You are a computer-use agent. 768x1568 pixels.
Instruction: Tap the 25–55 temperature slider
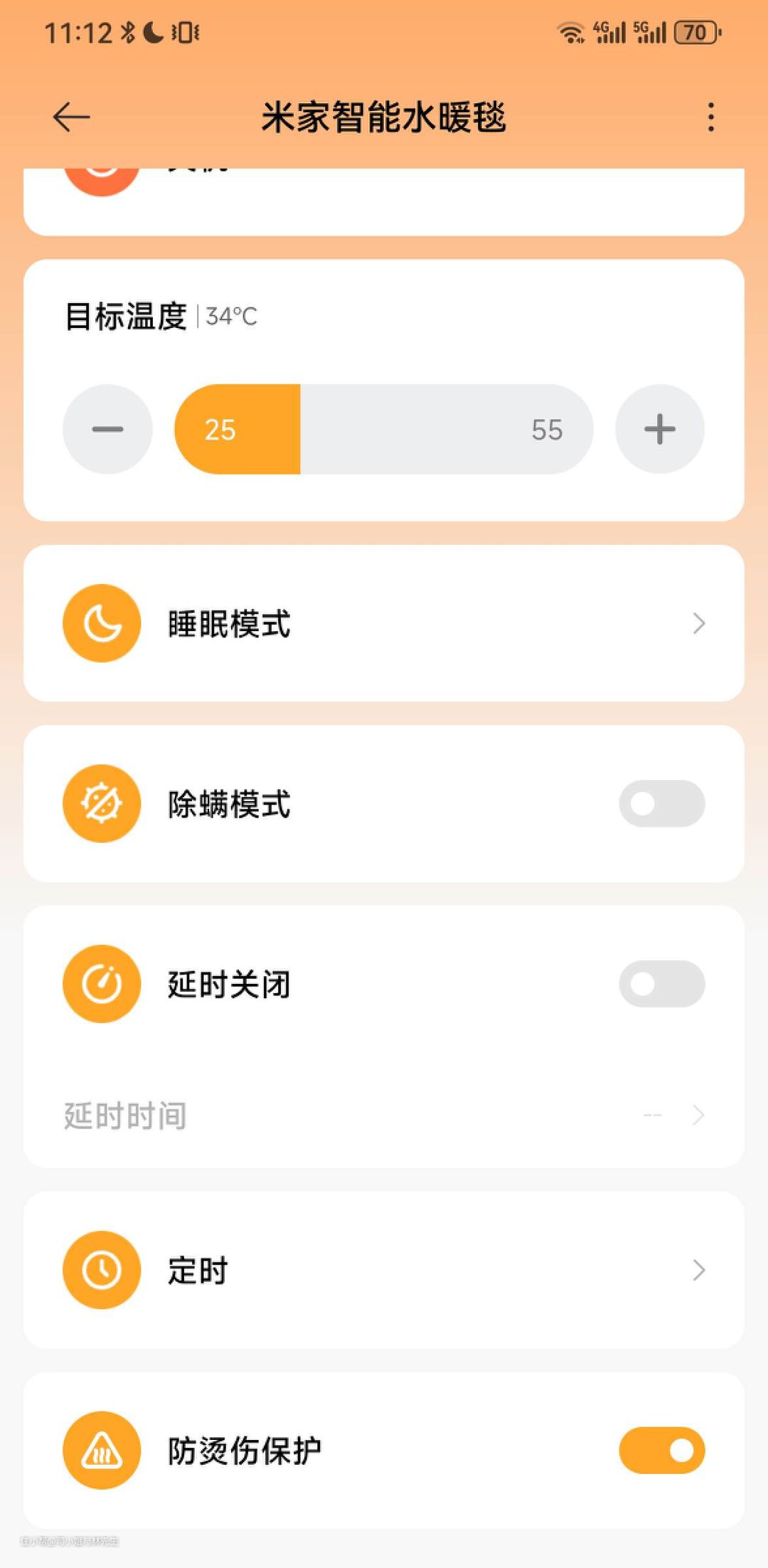(384, 429)
